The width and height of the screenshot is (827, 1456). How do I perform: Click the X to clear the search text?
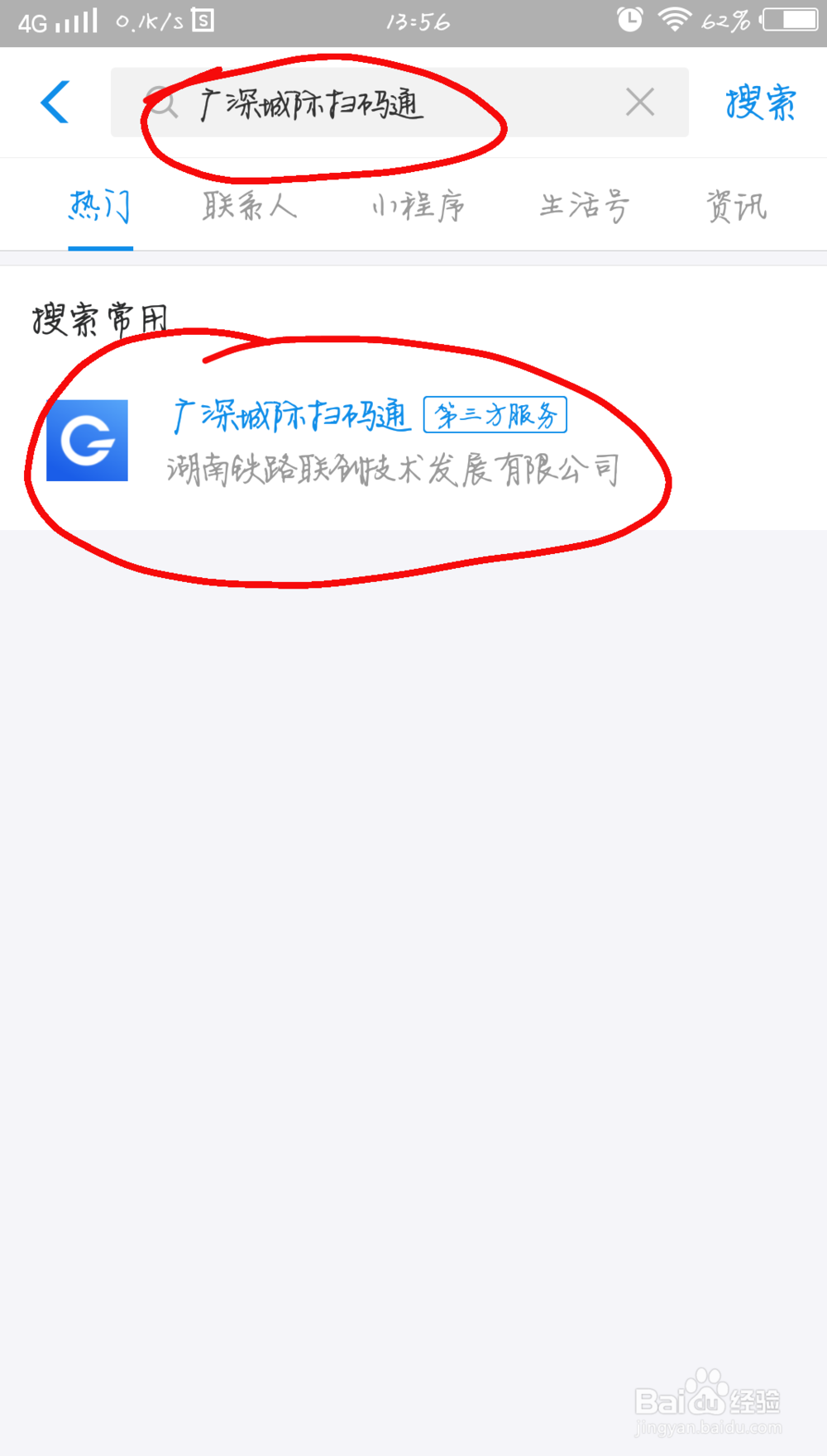click(x=639, y=103)
